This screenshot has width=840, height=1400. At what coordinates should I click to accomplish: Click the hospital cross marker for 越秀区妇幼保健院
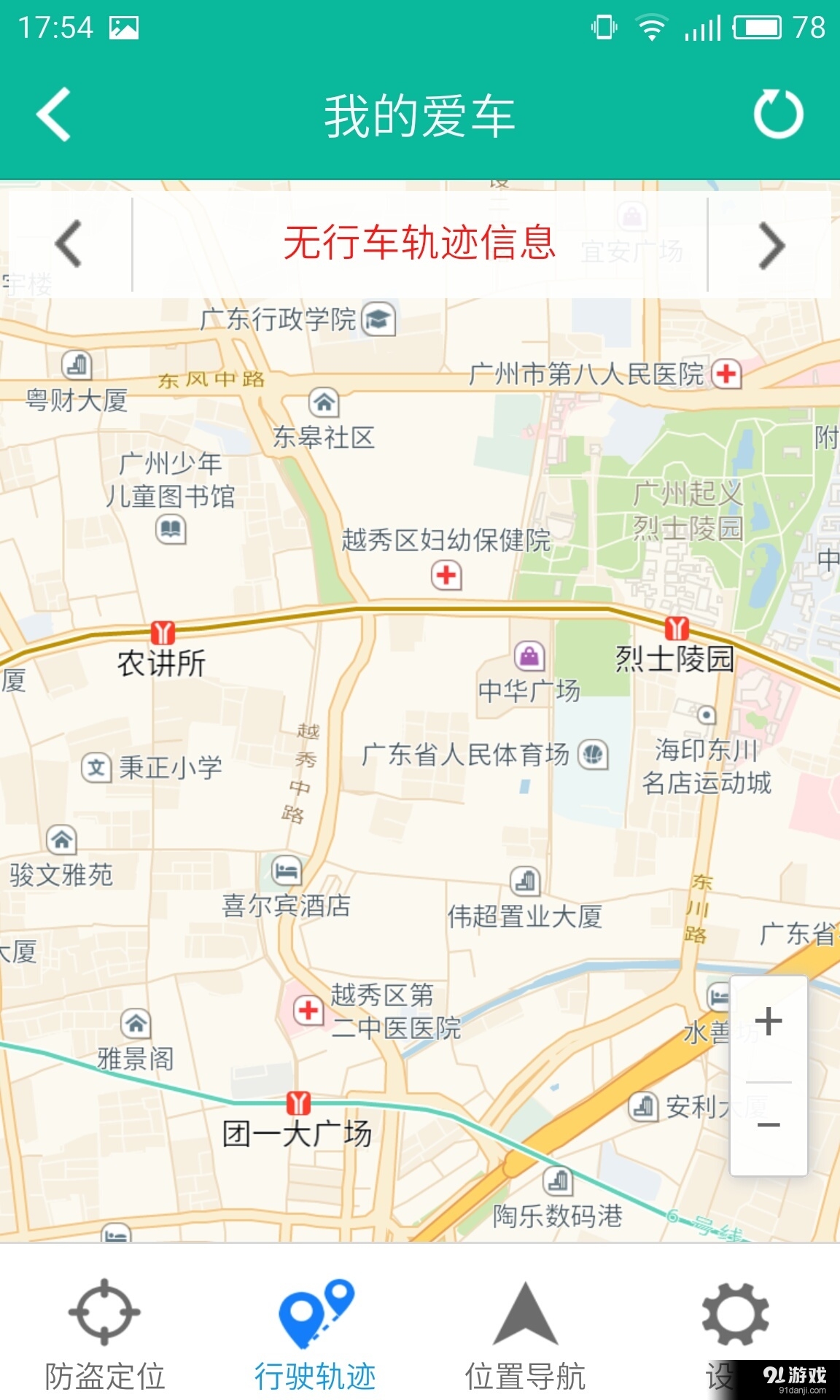click(x=446, y=575)
